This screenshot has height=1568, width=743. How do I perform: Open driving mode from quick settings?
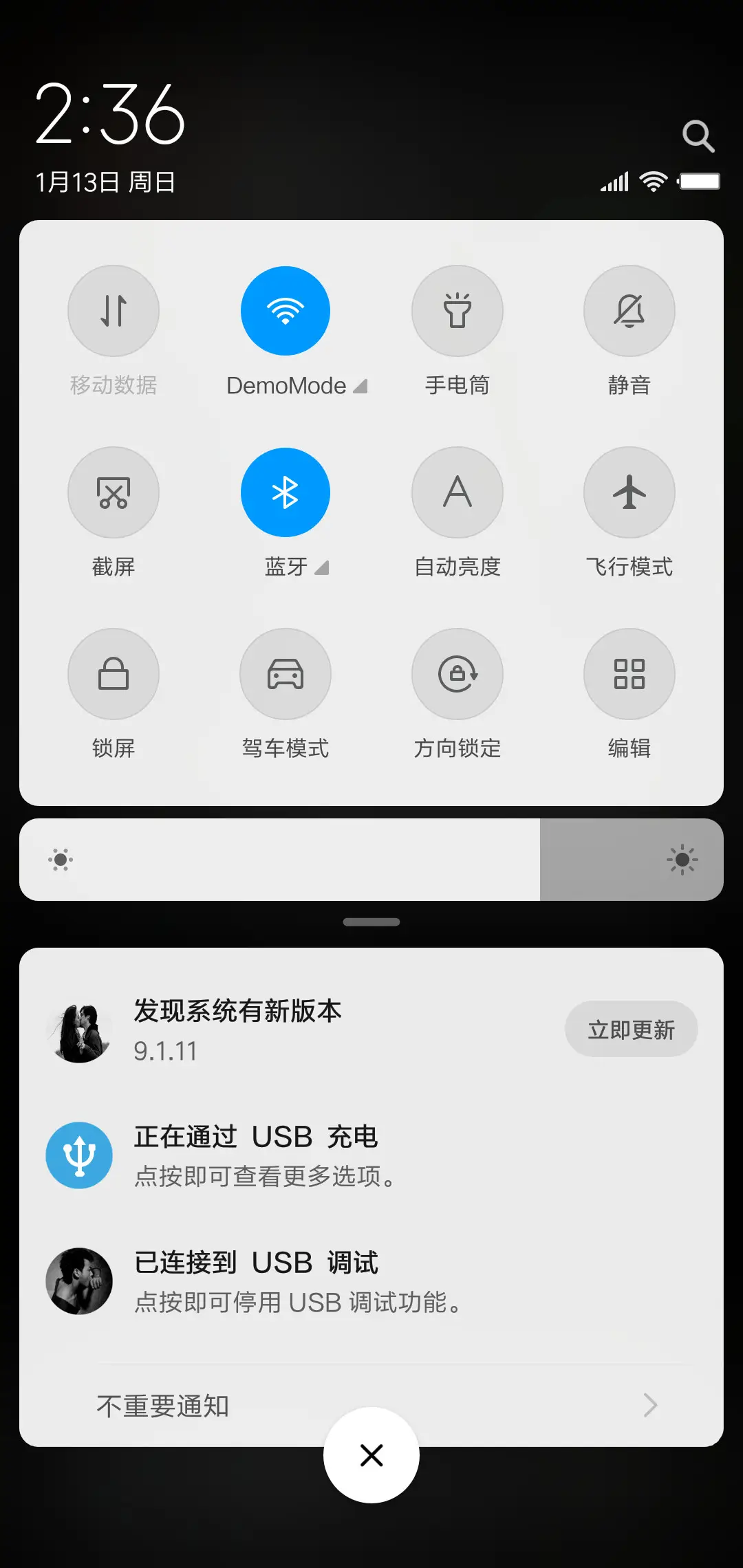[x=285, y=674]
